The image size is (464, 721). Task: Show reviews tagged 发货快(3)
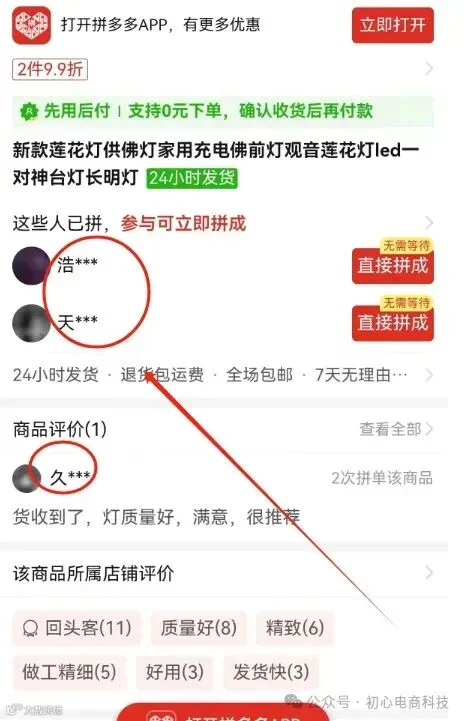(271, 672)
